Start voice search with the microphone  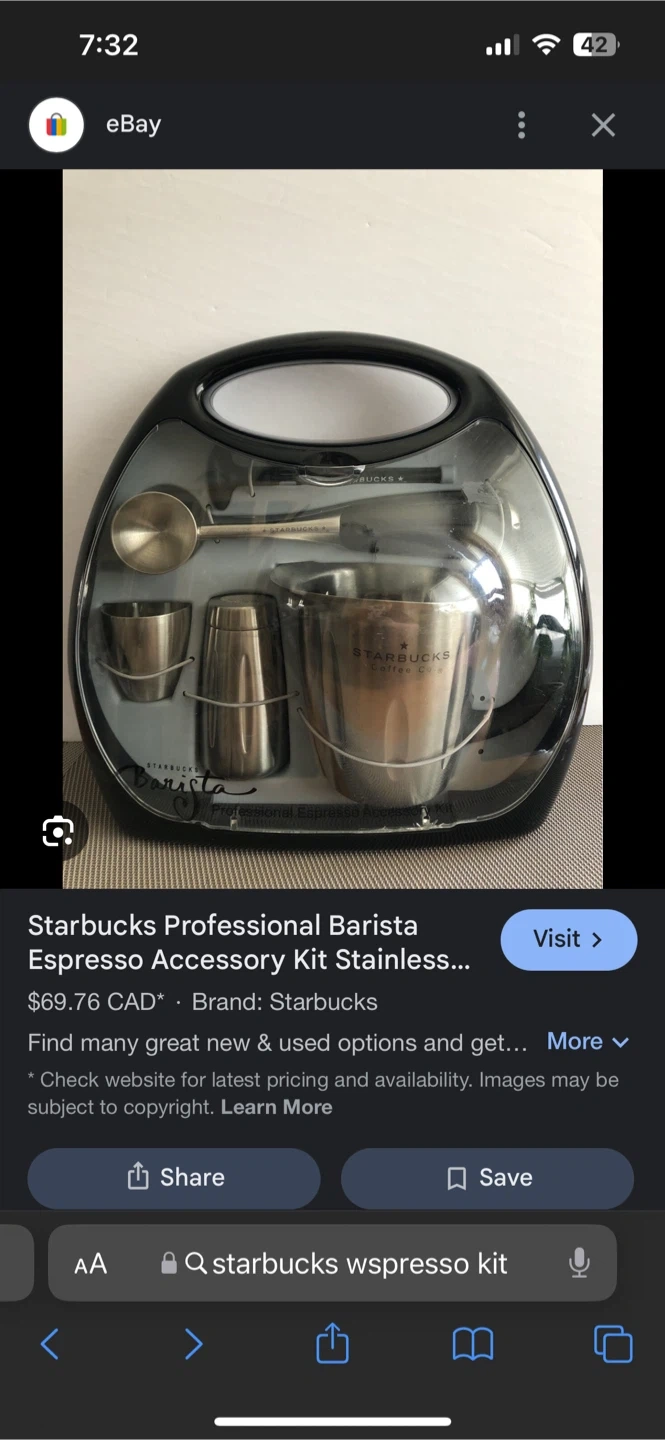(x=579, y=1264)
